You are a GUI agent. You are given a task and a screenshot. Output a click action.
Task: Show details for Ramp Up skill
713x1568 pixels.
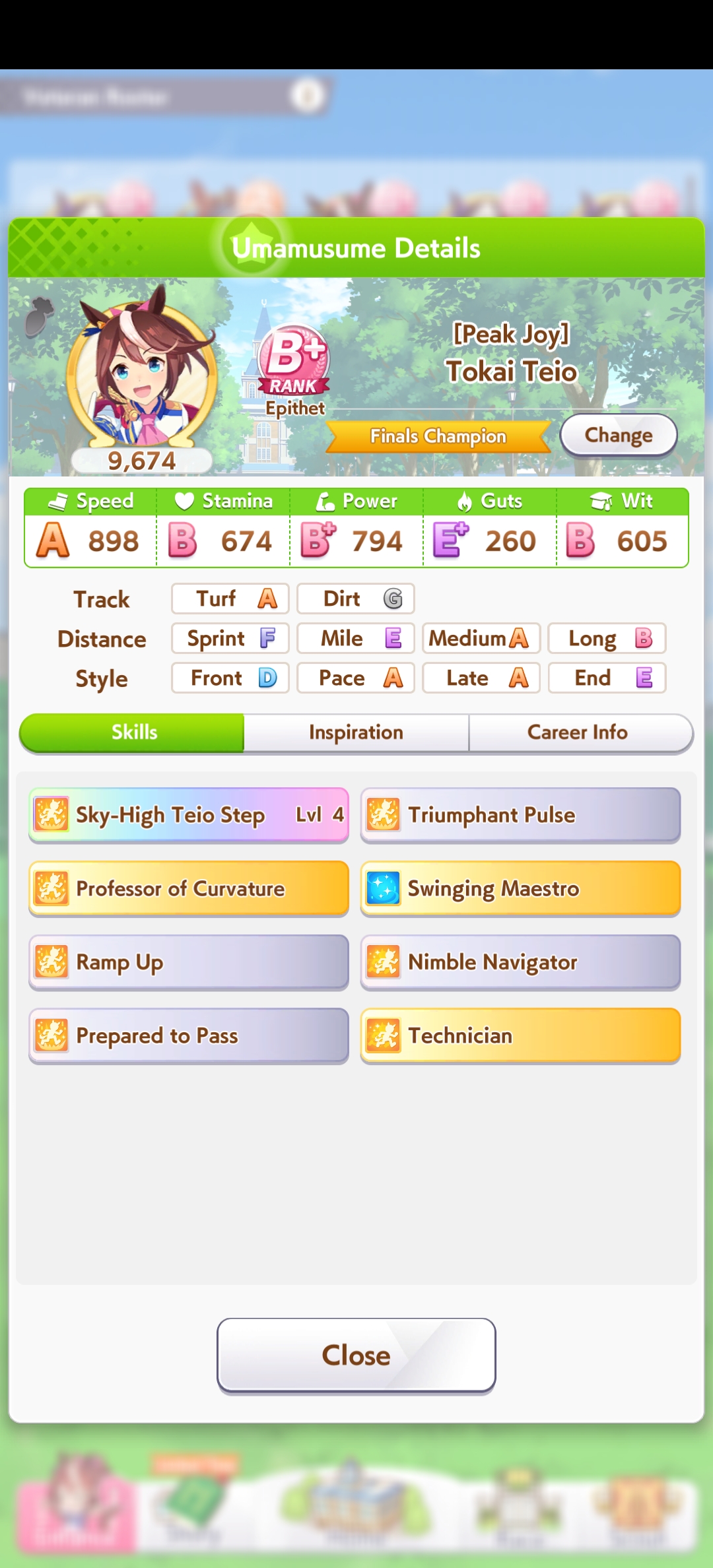point(189,962)
